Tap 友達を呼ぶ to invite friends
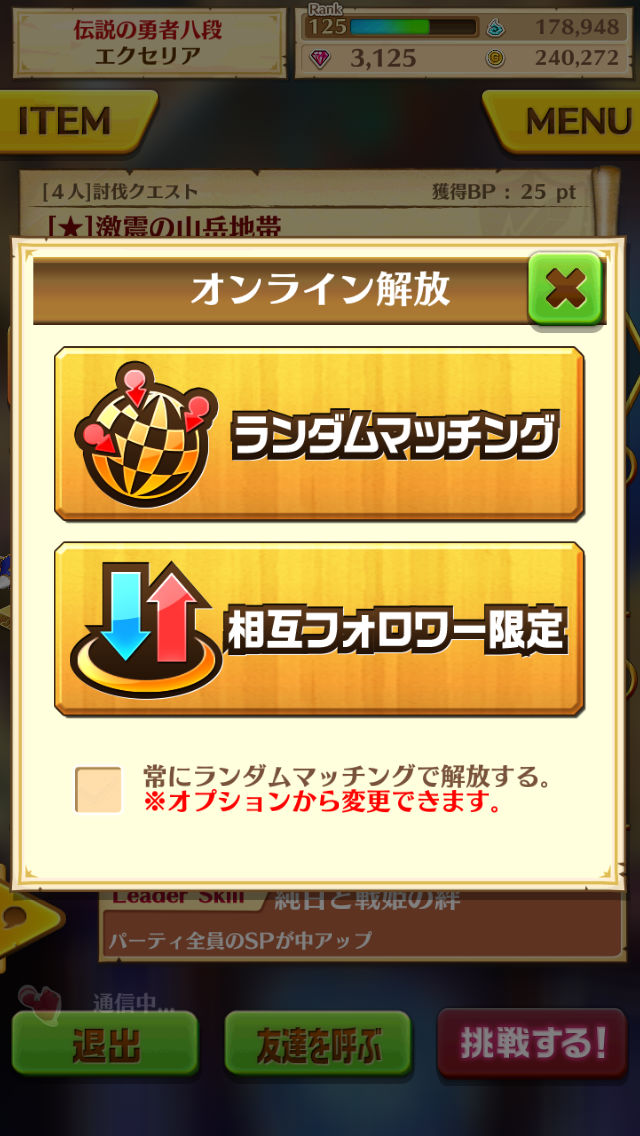Screen dimensions: 640x1136 (x=318, y=1044)
